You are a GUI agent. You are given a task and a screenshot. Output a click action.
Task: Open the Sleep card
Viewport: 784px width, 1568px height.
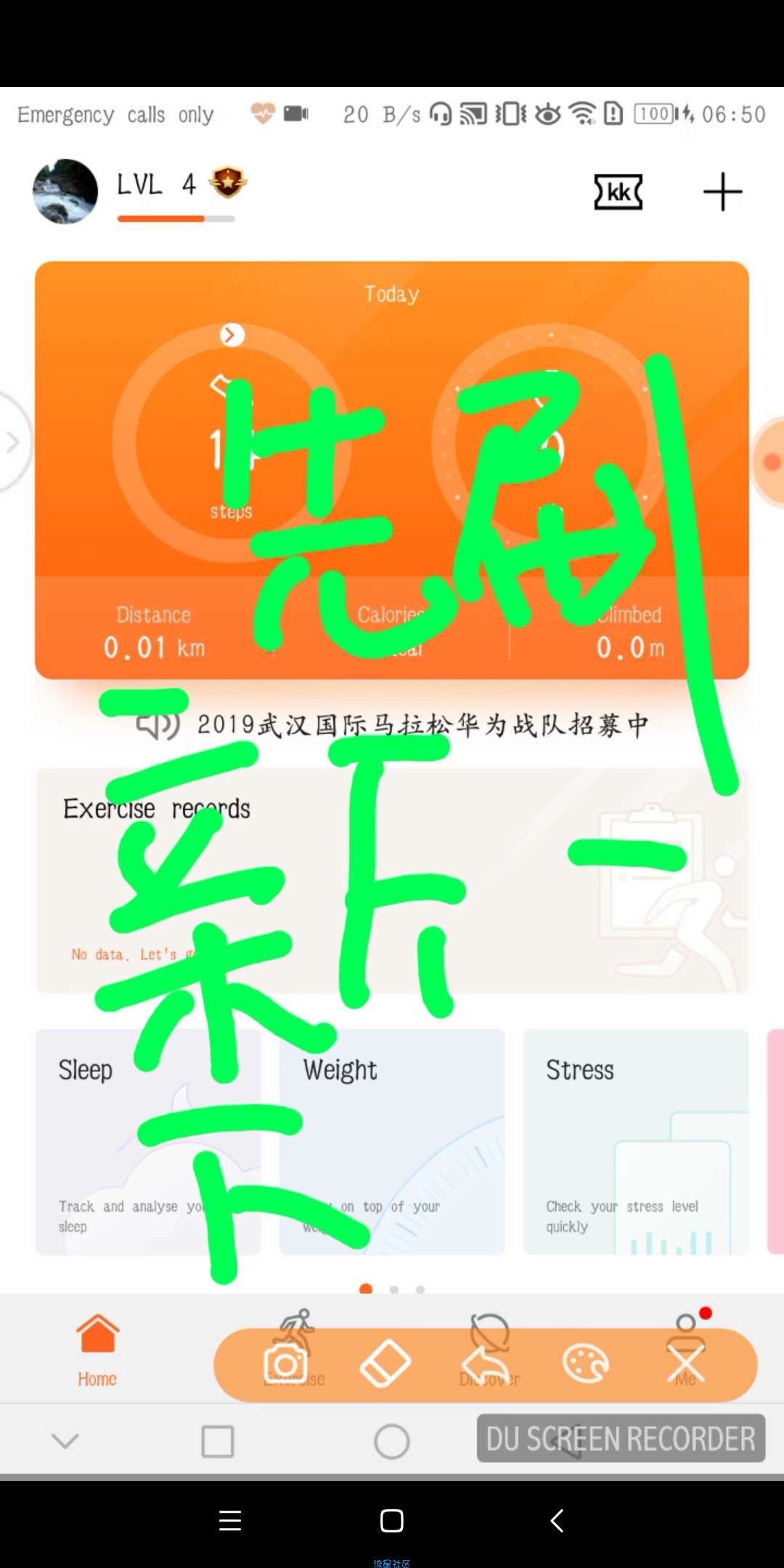pyautogui.click(x=148, y=1141)
